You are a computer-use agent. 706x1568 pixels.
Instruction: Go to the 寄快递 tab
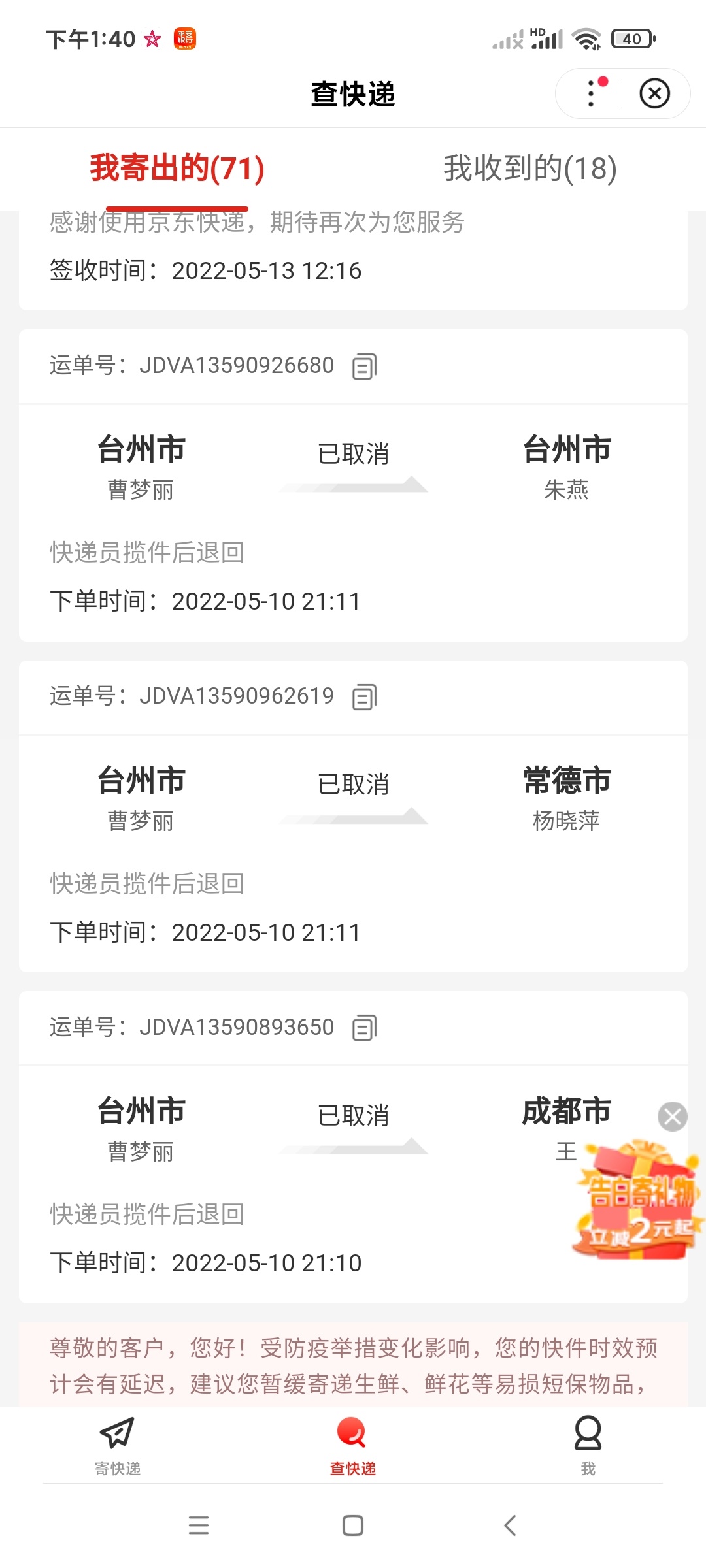(118, 1445)
